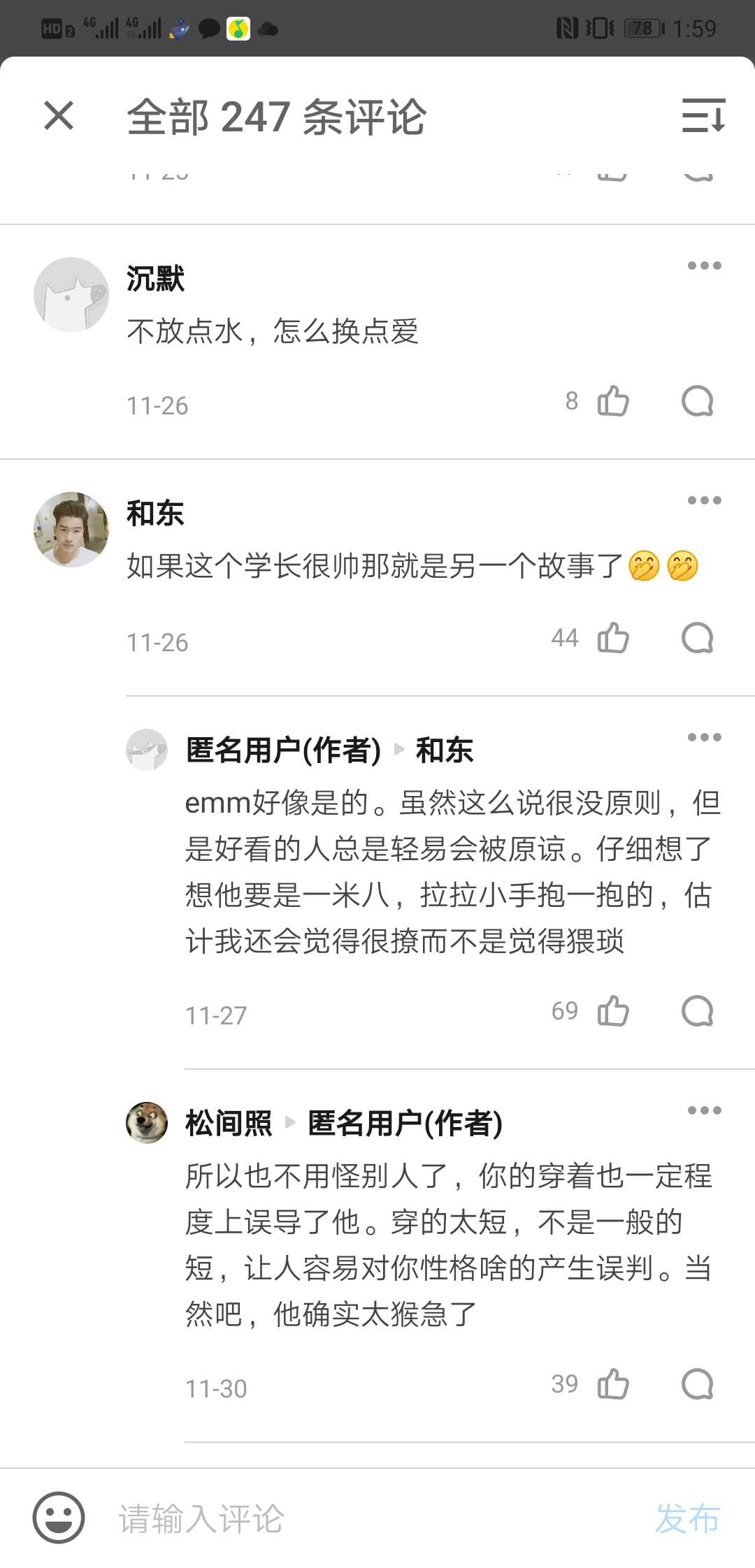This screenshot has width=755, height=1568.
Task: Close the 247 comments panel
Action: [x=59, y=116]
